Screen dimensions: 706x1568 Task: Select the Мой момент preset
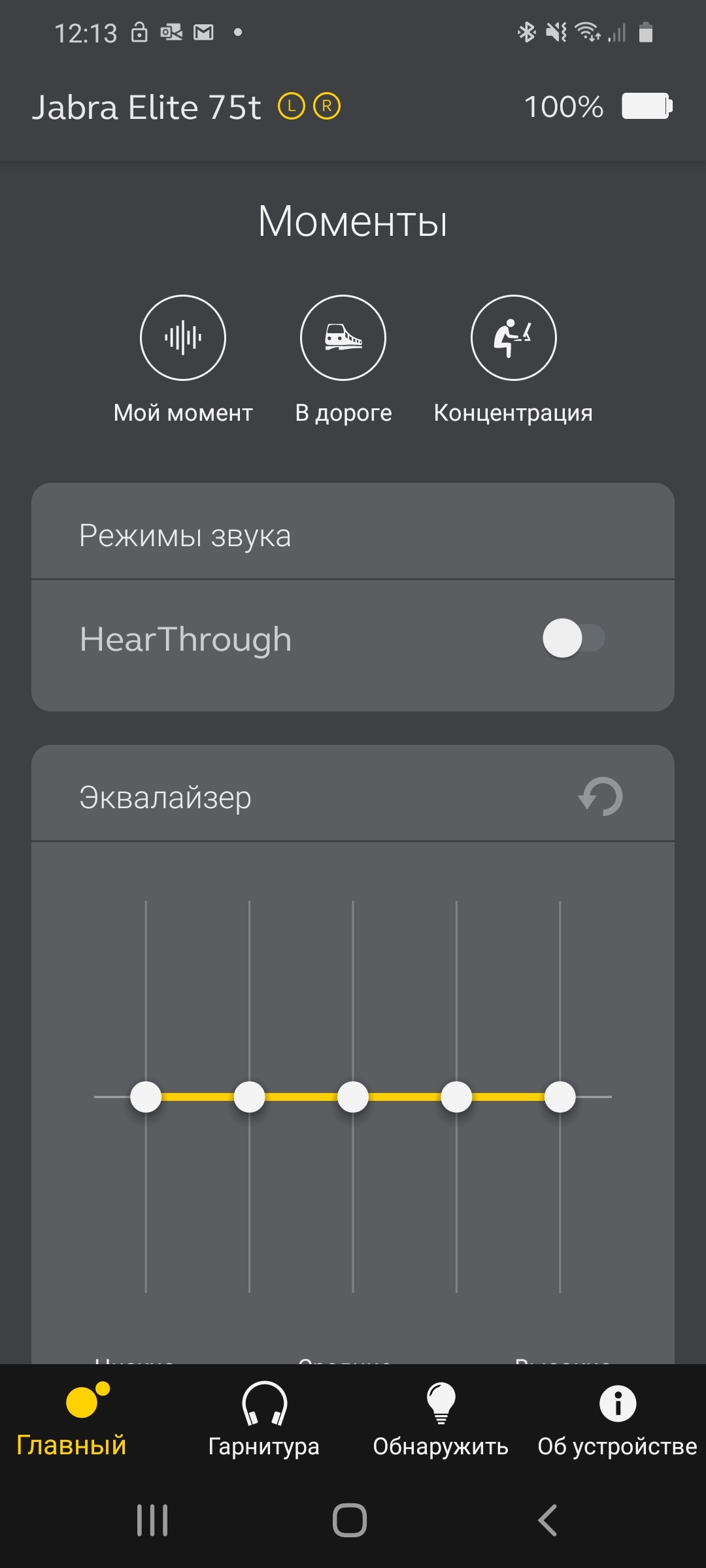[x=183, y=338]
